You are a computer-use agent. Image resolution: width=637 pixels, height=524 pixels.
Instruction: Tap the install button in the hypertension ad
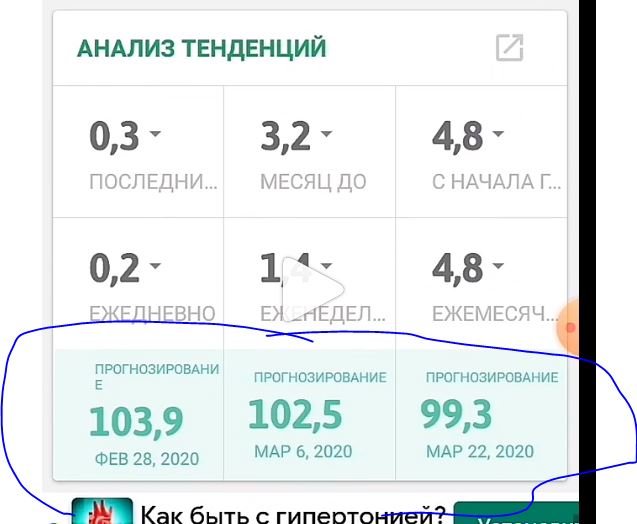point(514,510)
